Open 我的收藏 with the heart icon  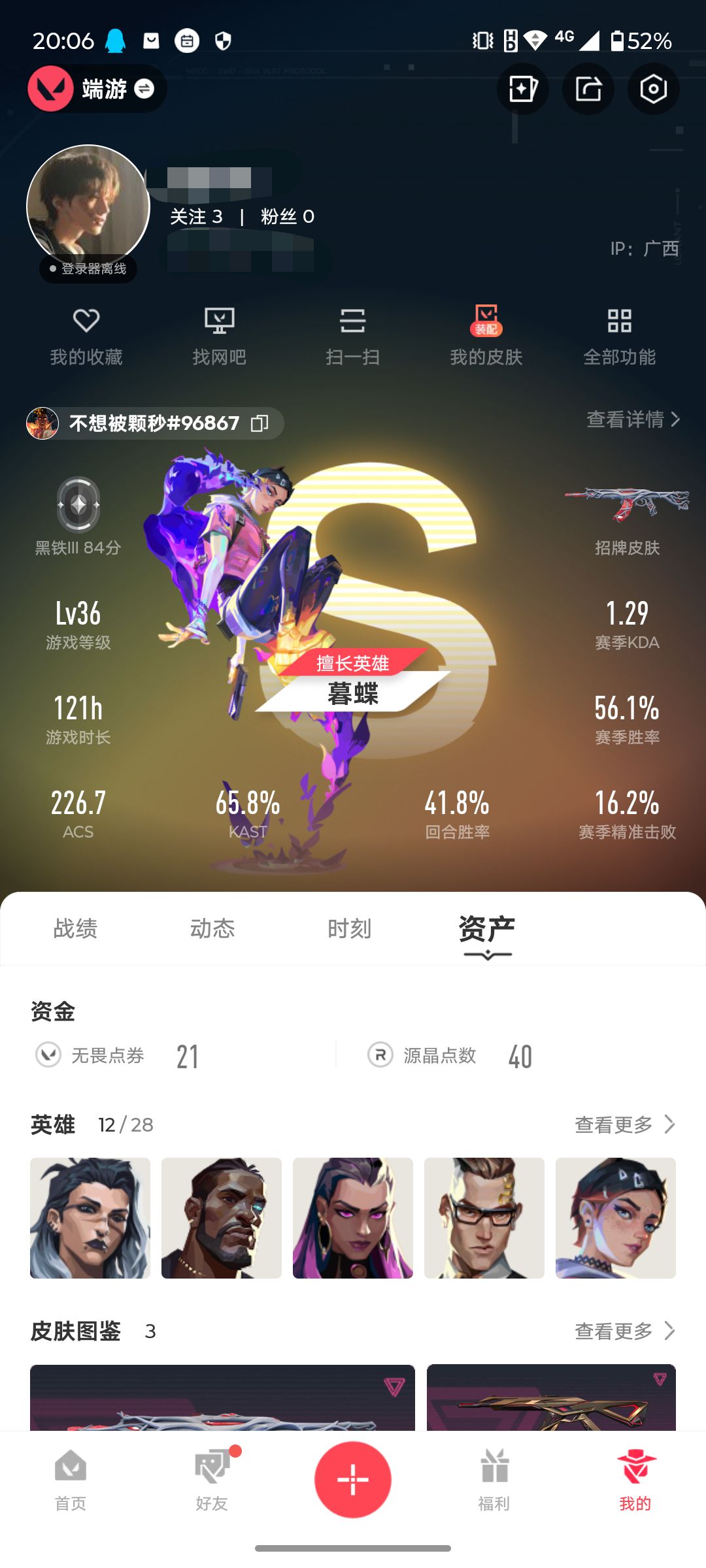(87, 335)
